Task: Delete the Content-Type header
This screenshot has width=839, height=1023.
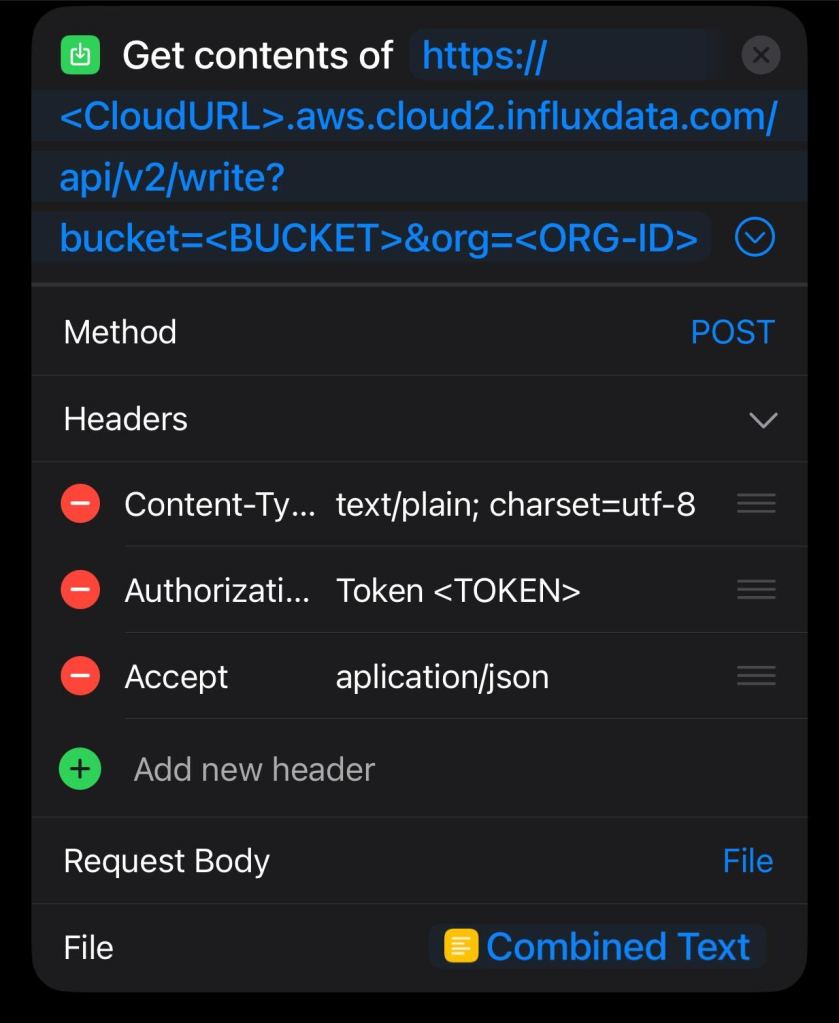Action: pos(81,504)
